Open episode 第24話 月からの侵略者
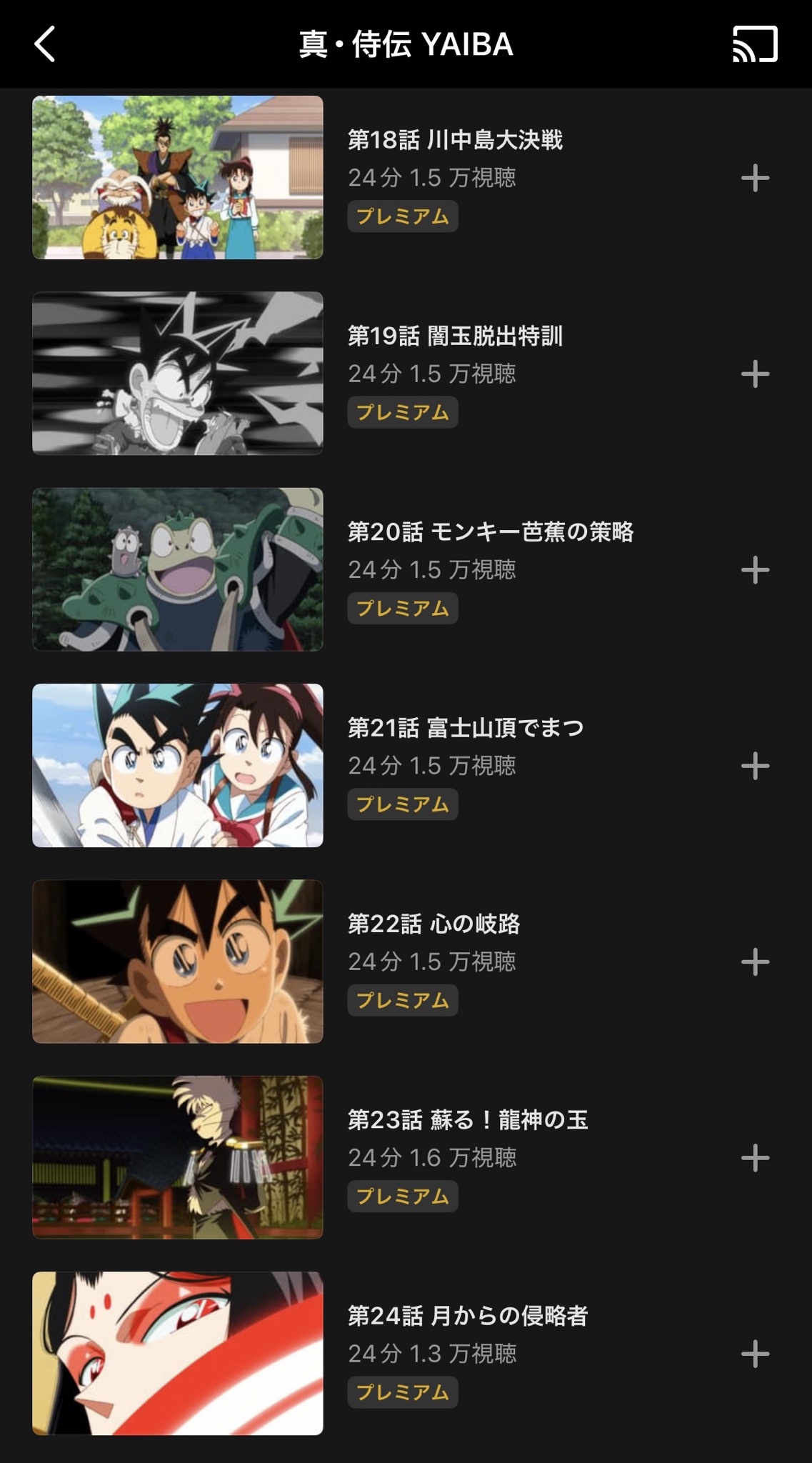This screenshot has height=1463, width=812. click(178, 1353)
